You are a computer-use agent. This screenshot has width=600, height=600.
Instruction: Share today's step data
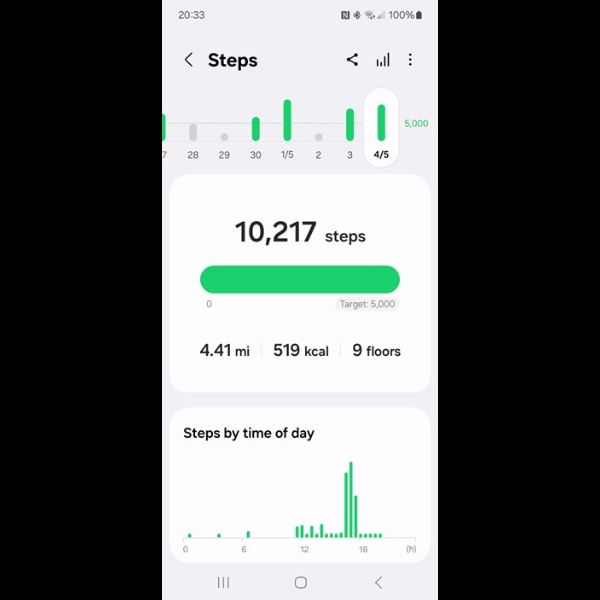[x=352, y=60]
